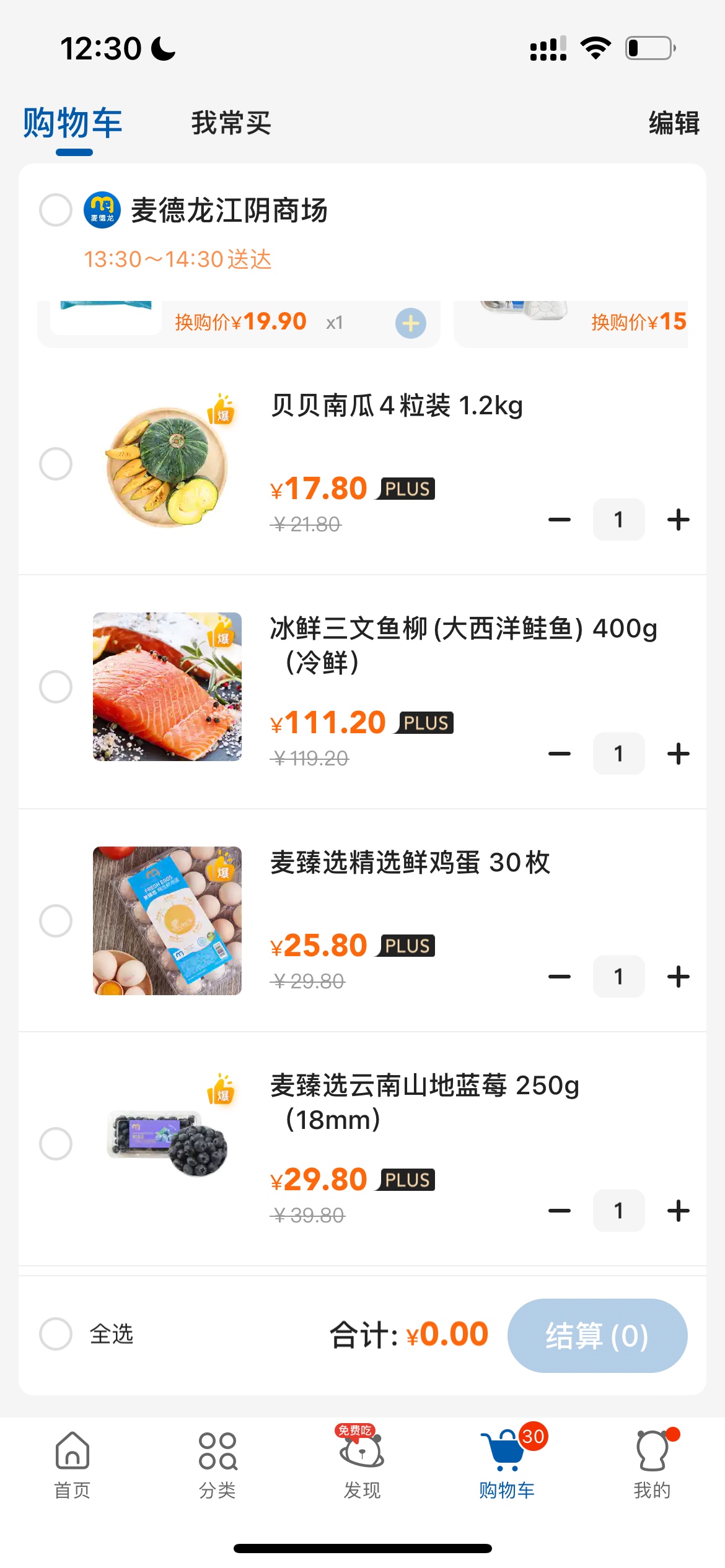
Task: Decrease quantity of 鲜鸡蛋 30枚
Action: click(x=560, y=977)
